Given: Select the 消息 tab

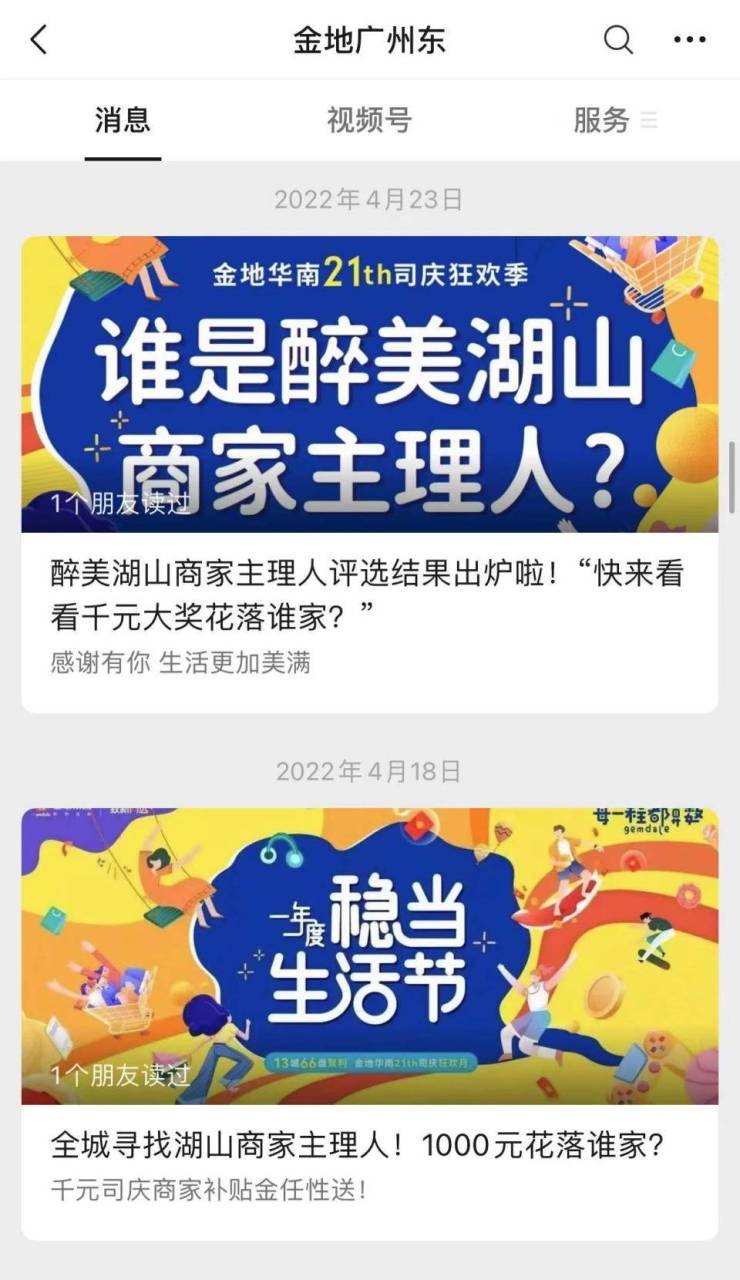Looking at the screenshot, I should pos(122,121).
